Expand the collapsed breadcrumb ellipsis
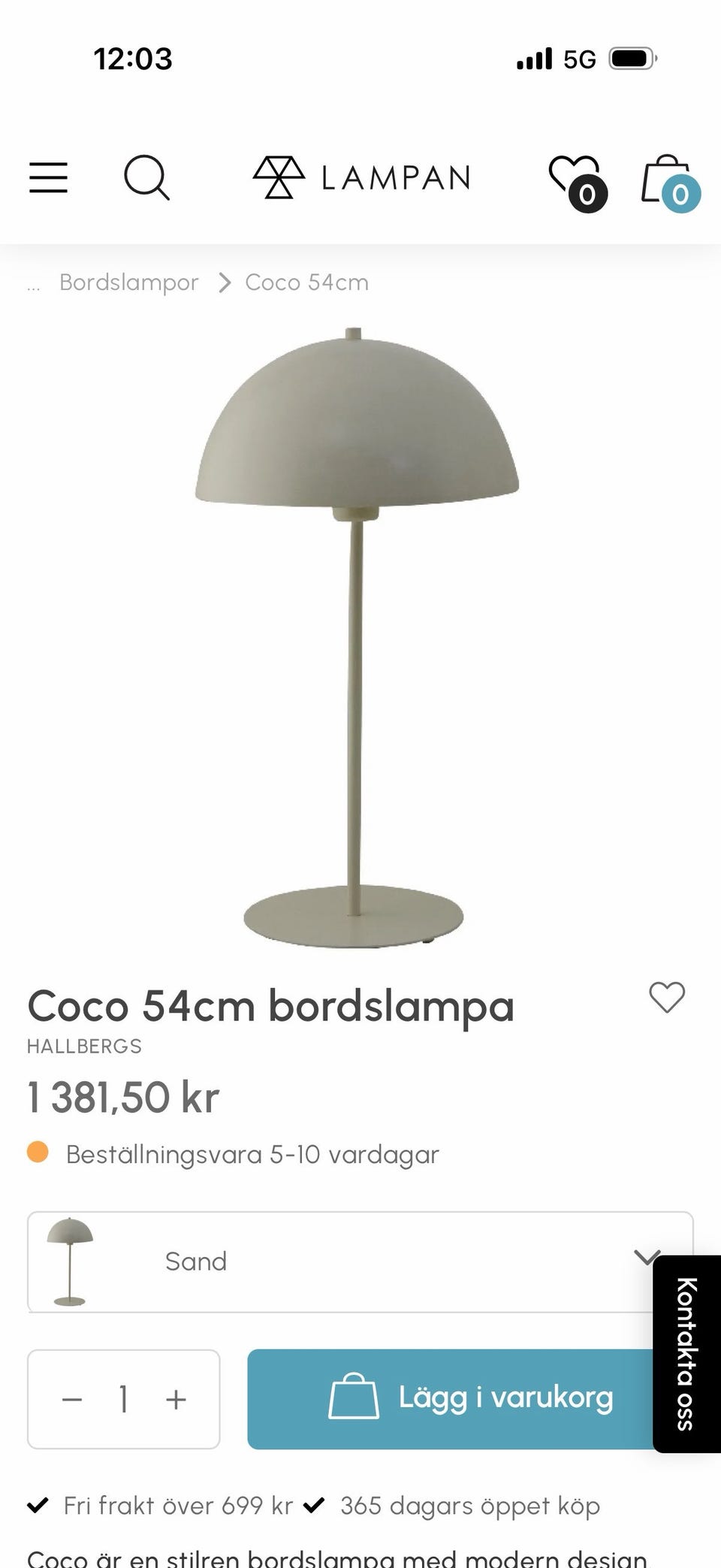 tap(33, 286)
